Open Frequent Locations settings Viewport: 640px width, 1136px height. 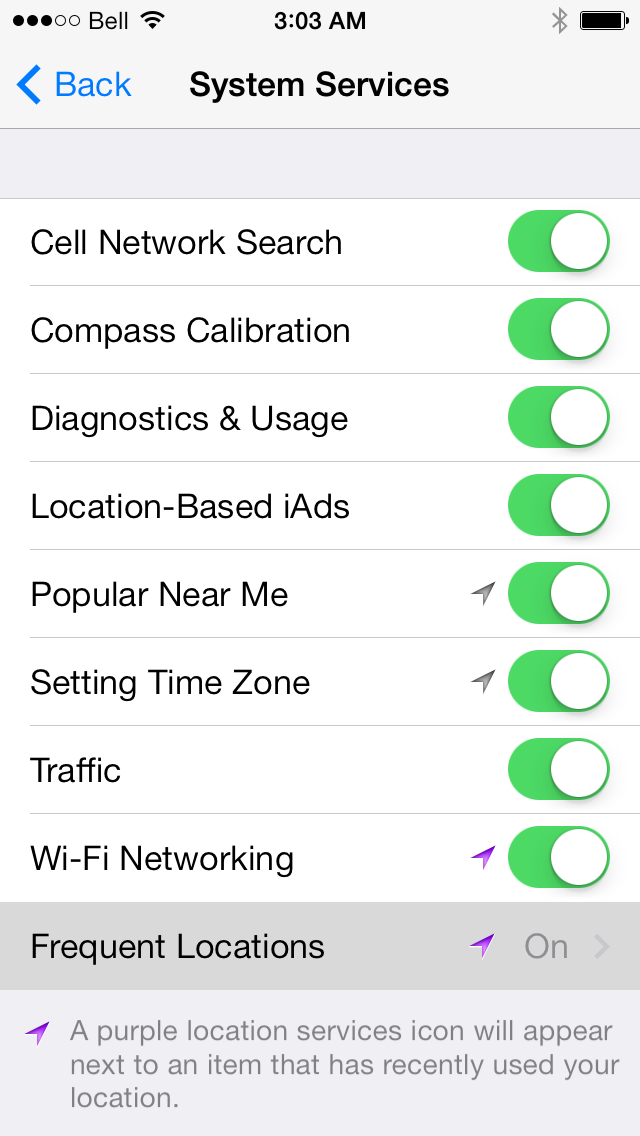click(x=320, y=946)
